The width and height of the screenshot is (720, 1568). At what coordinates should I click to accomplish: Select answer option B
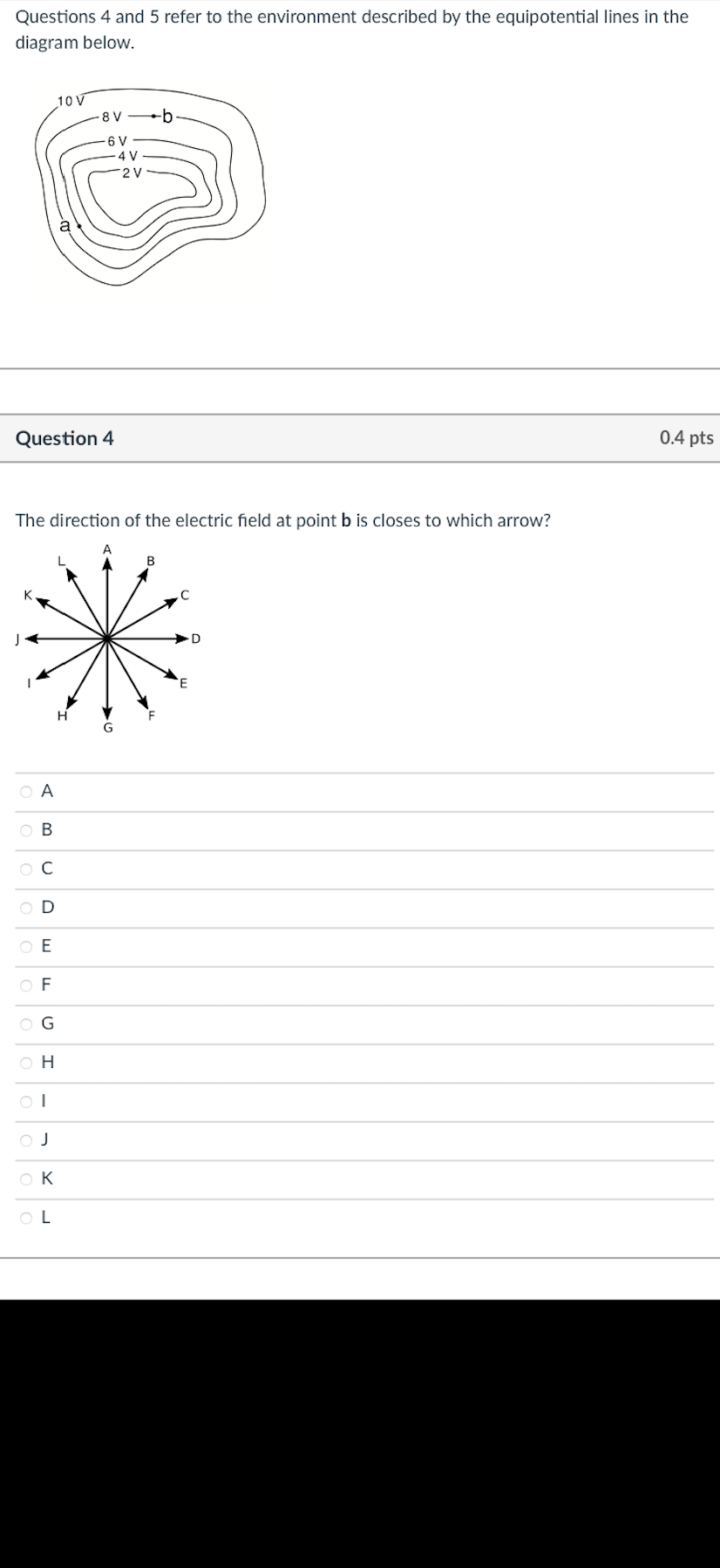tap(24, 829)
